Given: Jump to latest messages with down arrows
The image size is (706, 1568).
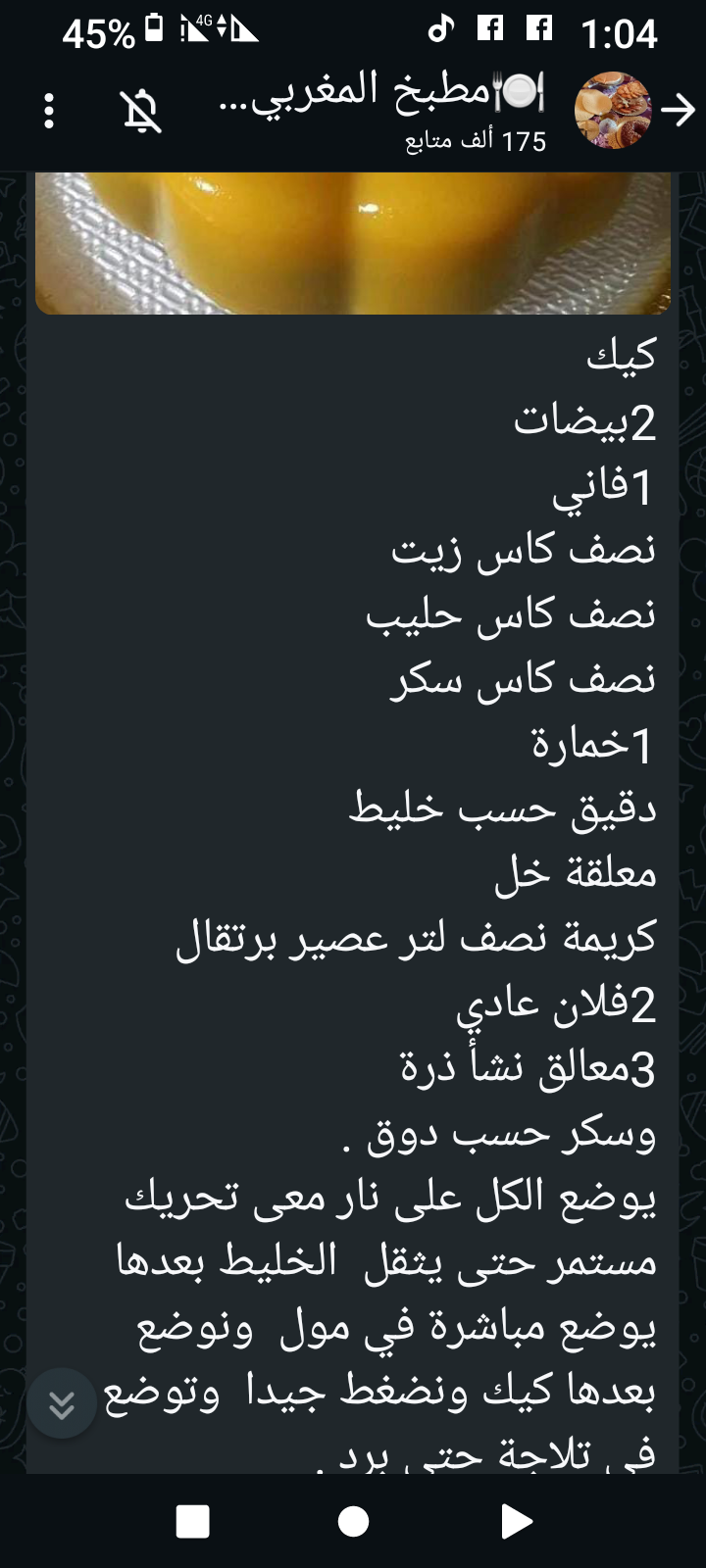Looking at the screenshot, I should 61,1403.
